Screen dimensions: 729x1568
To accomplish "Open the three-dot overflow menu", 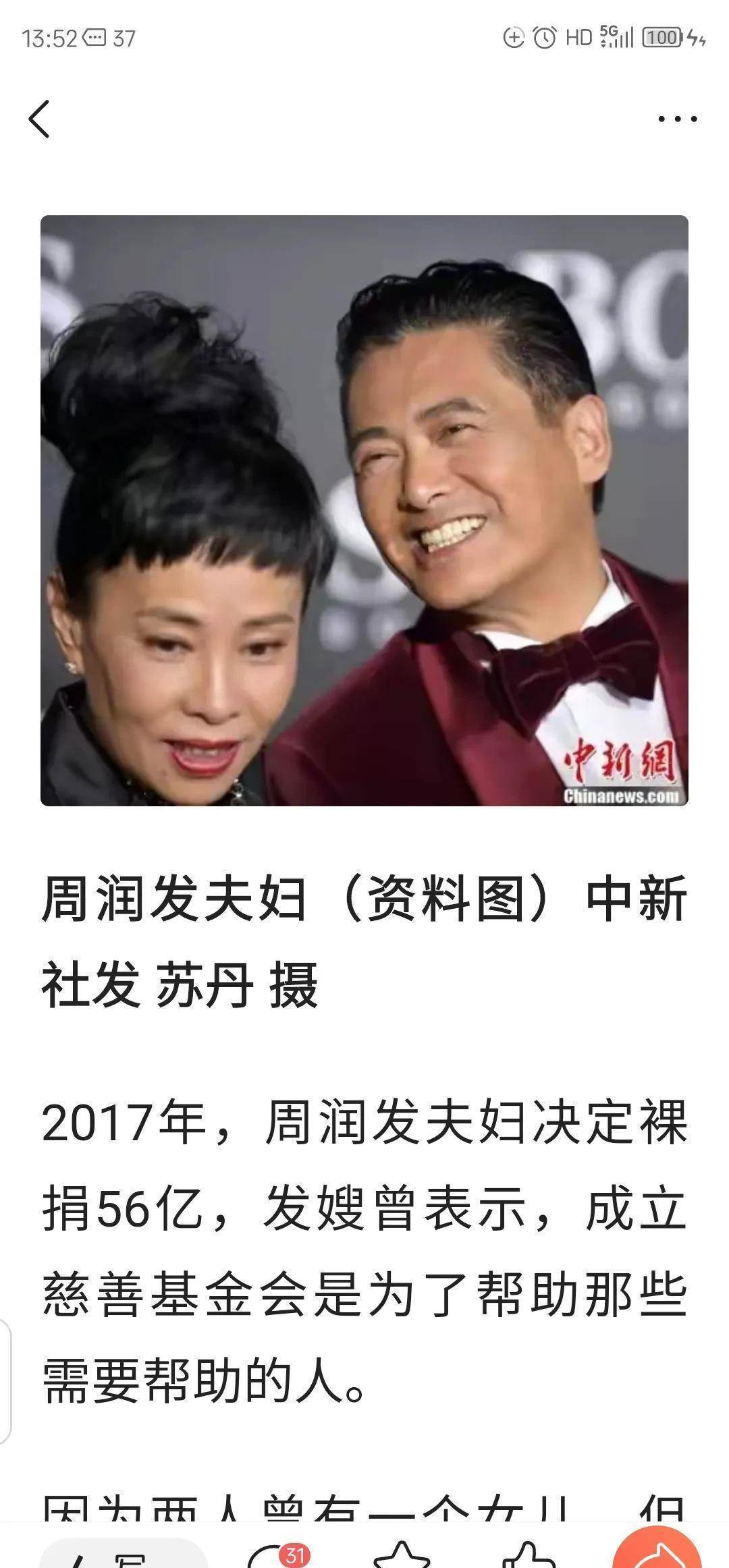I will point(677,119).
